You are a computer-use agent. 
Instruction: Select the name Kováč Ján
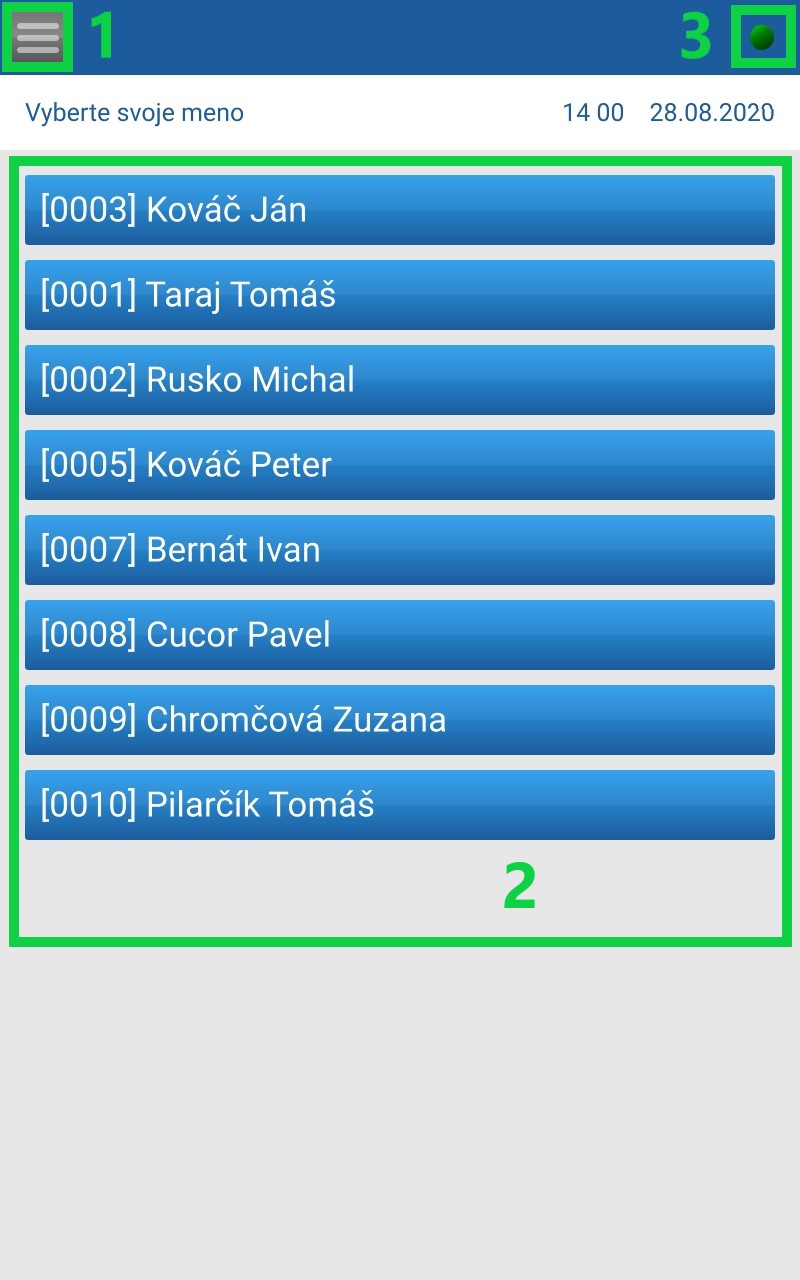400,210
